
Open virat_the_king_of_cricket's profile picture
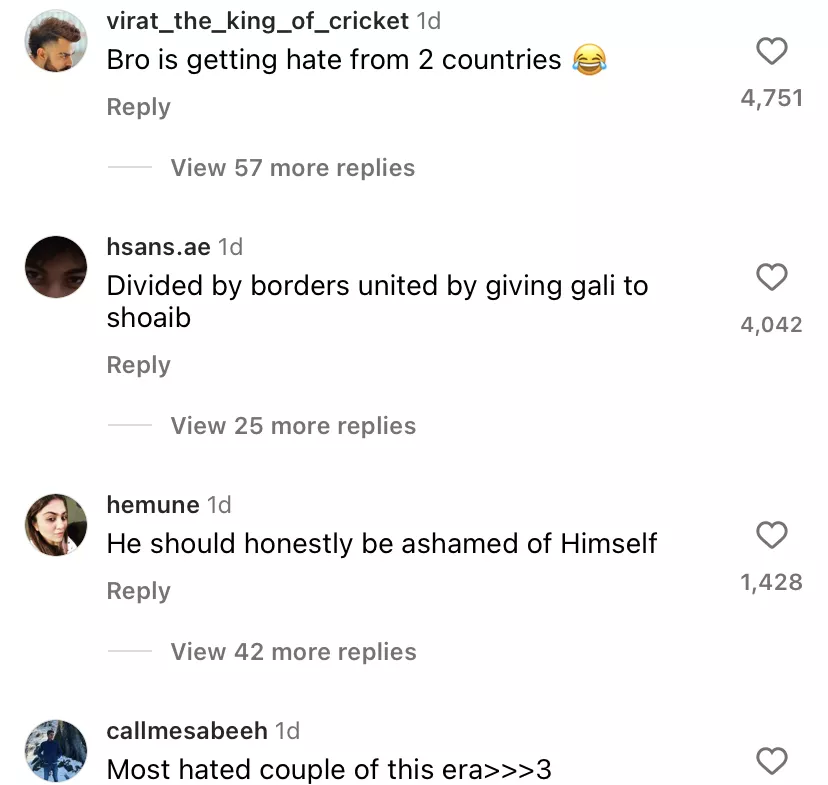point(56,42)
